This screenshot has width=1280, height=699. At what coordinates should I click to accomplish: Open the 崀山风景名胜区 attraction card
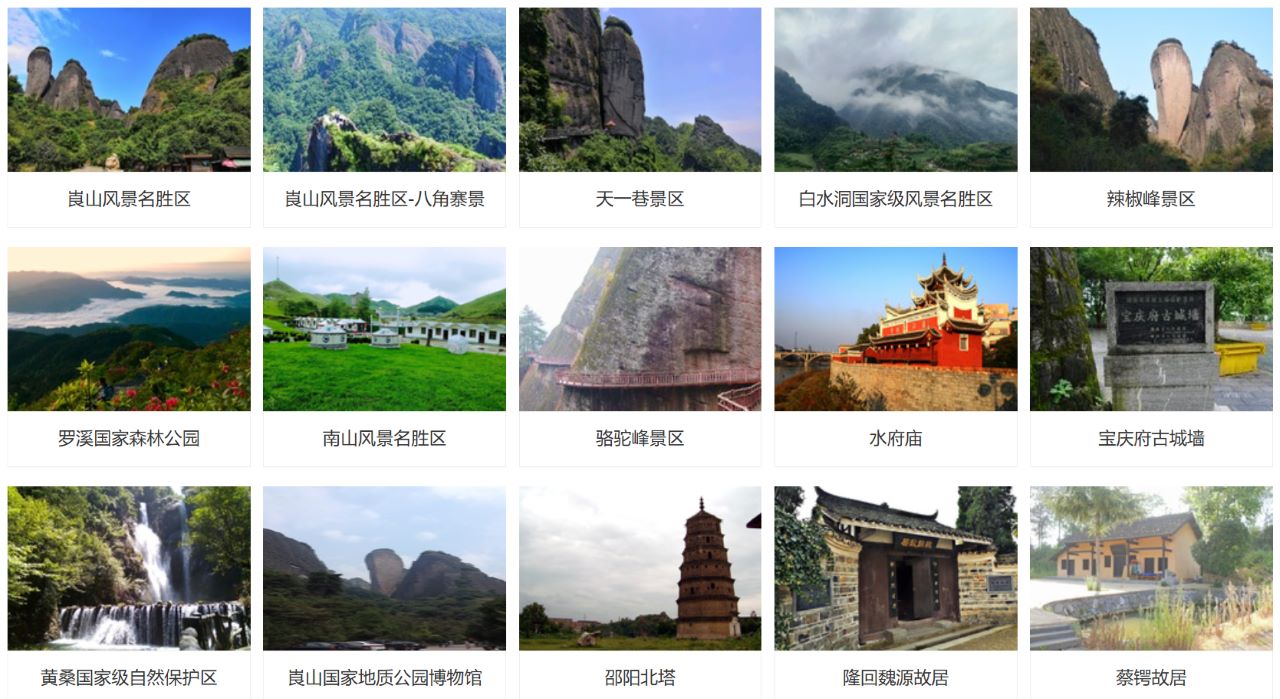coord(129,117)
